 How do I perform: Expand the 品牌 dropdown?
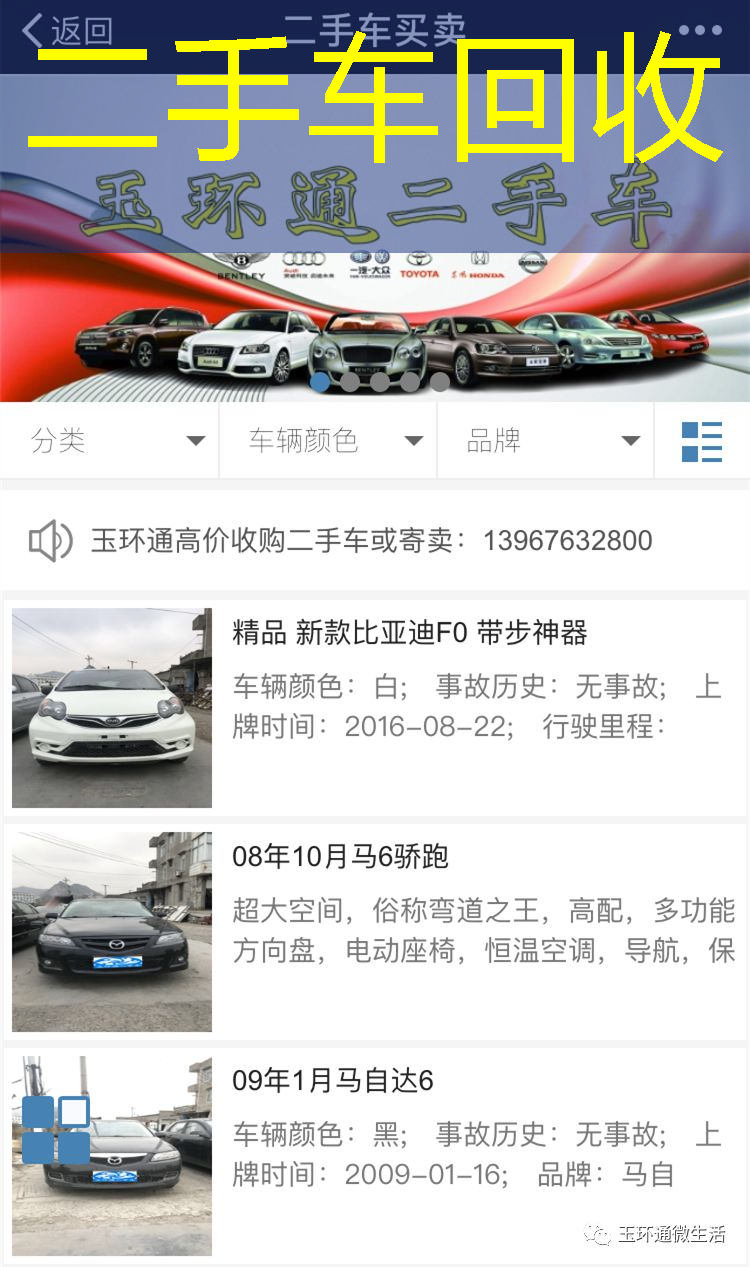pyautogui.click(x=552, y=441)
